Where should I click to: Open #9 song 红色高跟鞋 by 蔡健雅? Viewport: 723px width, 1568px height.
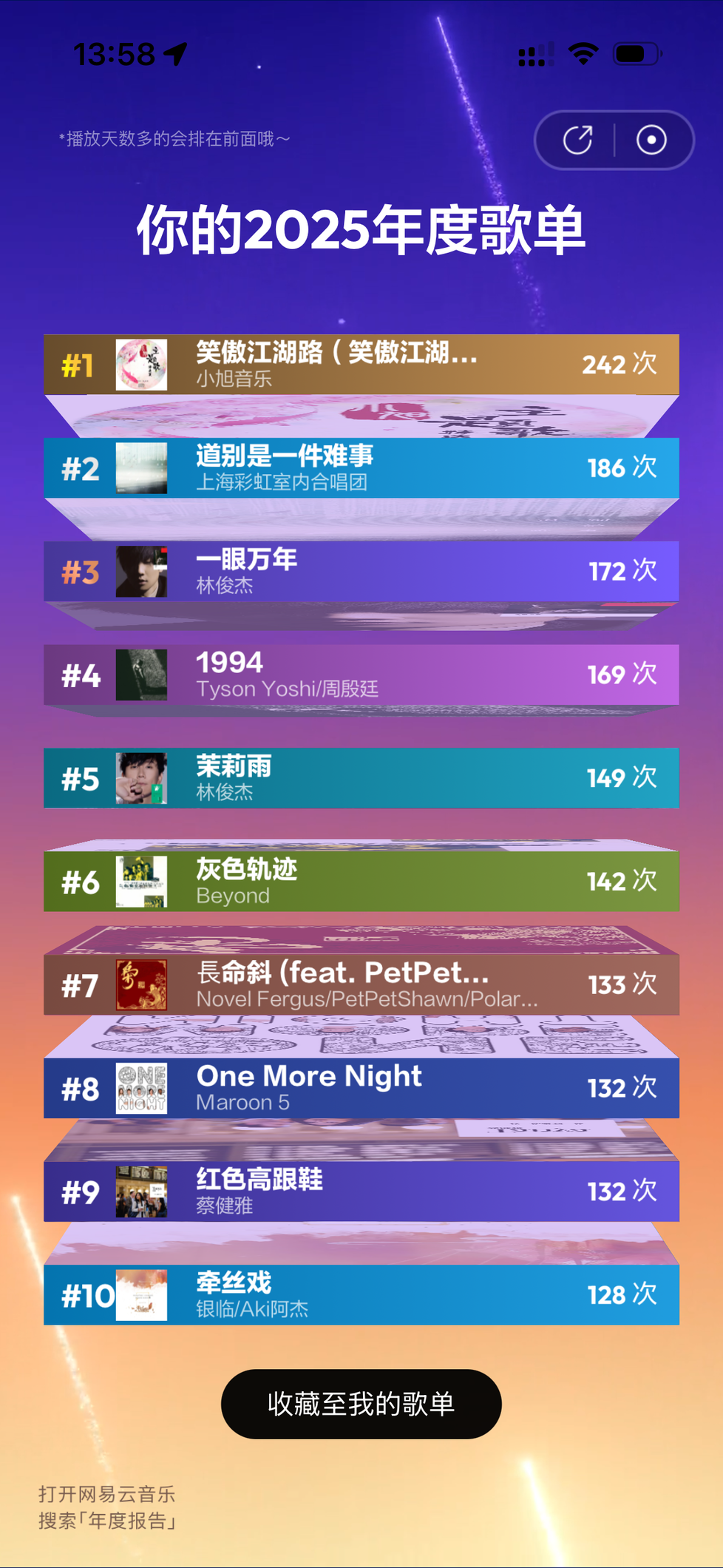[361, 1192]
